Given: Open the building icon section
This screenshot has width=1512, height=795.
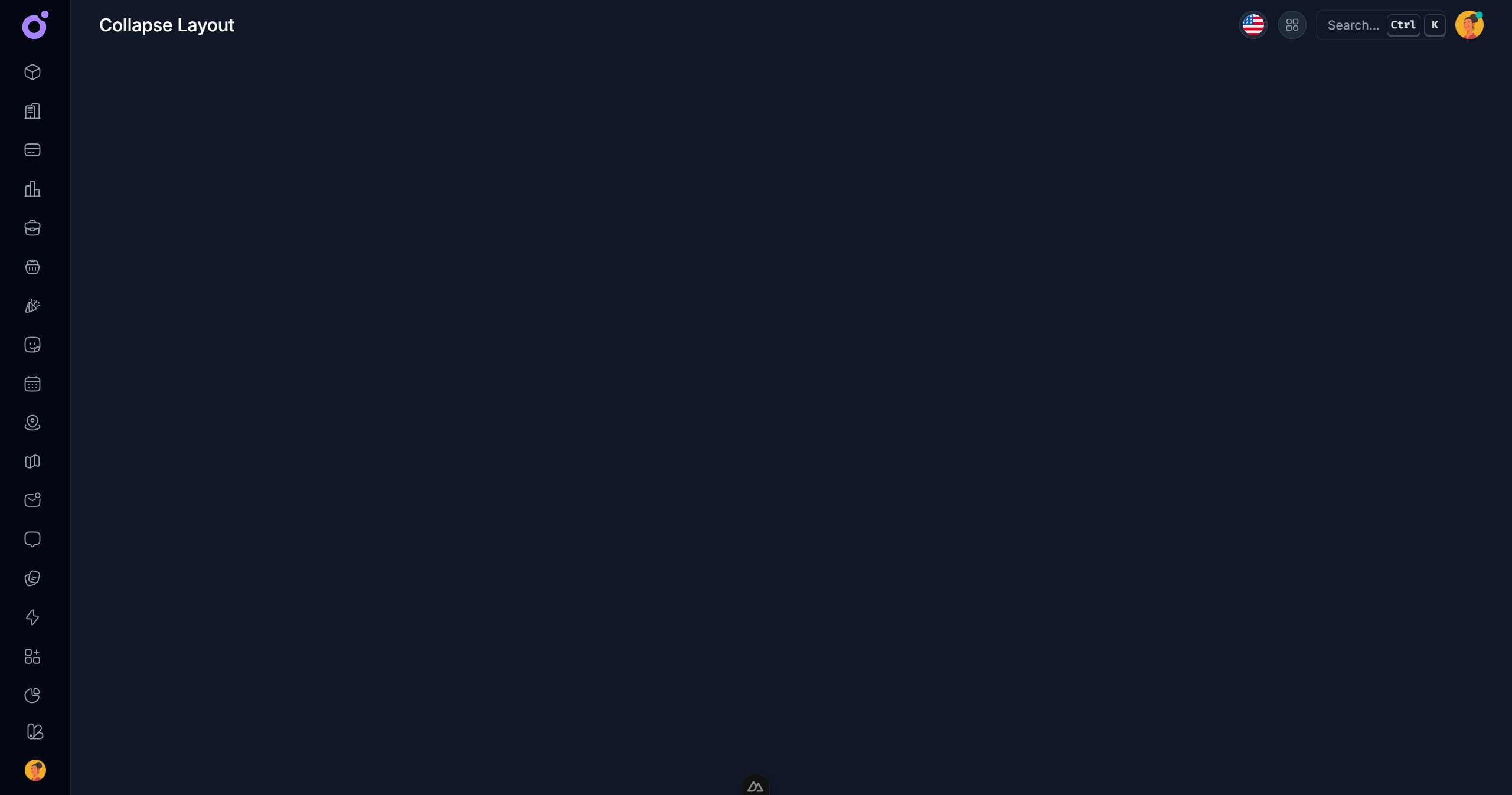Looking at the screenshot, I should tap(32, 111).
